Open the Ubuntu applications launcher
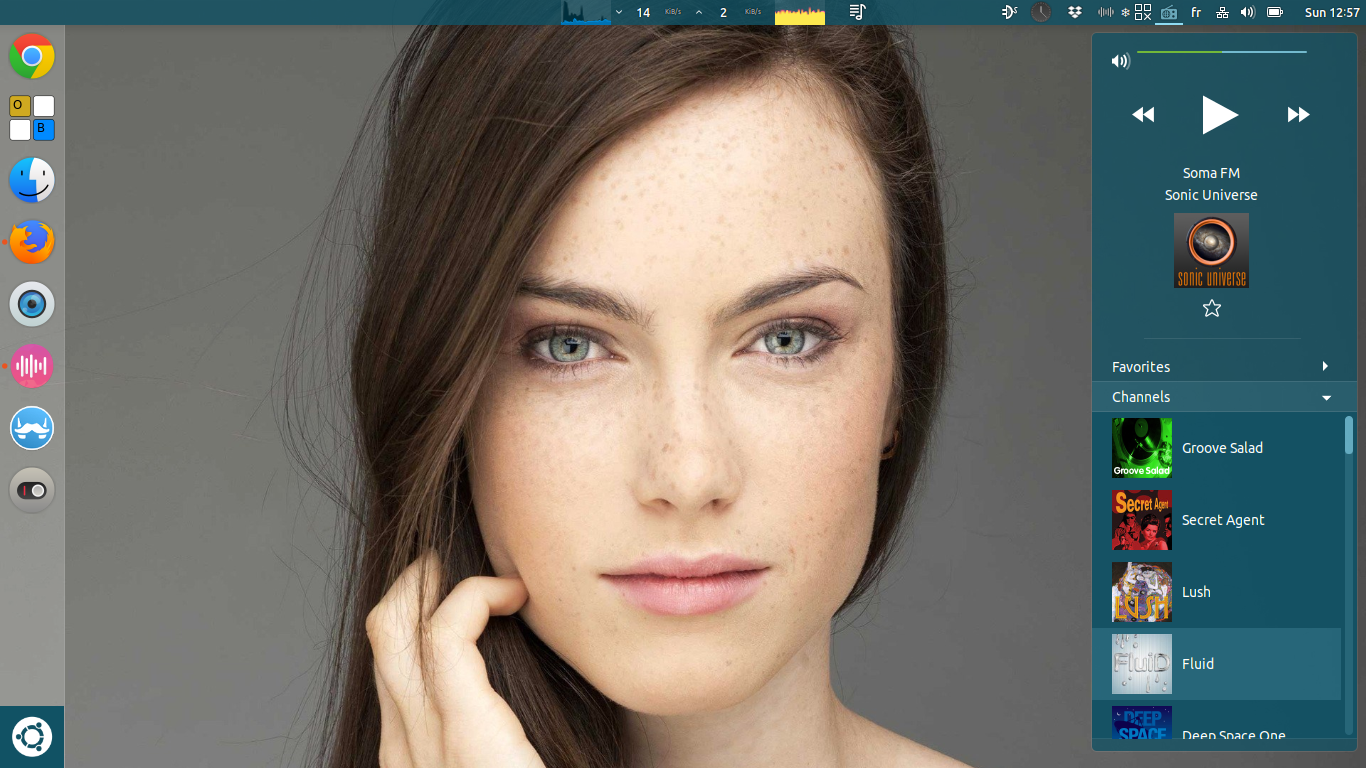 pyautogui.click(x=32, y=738)
